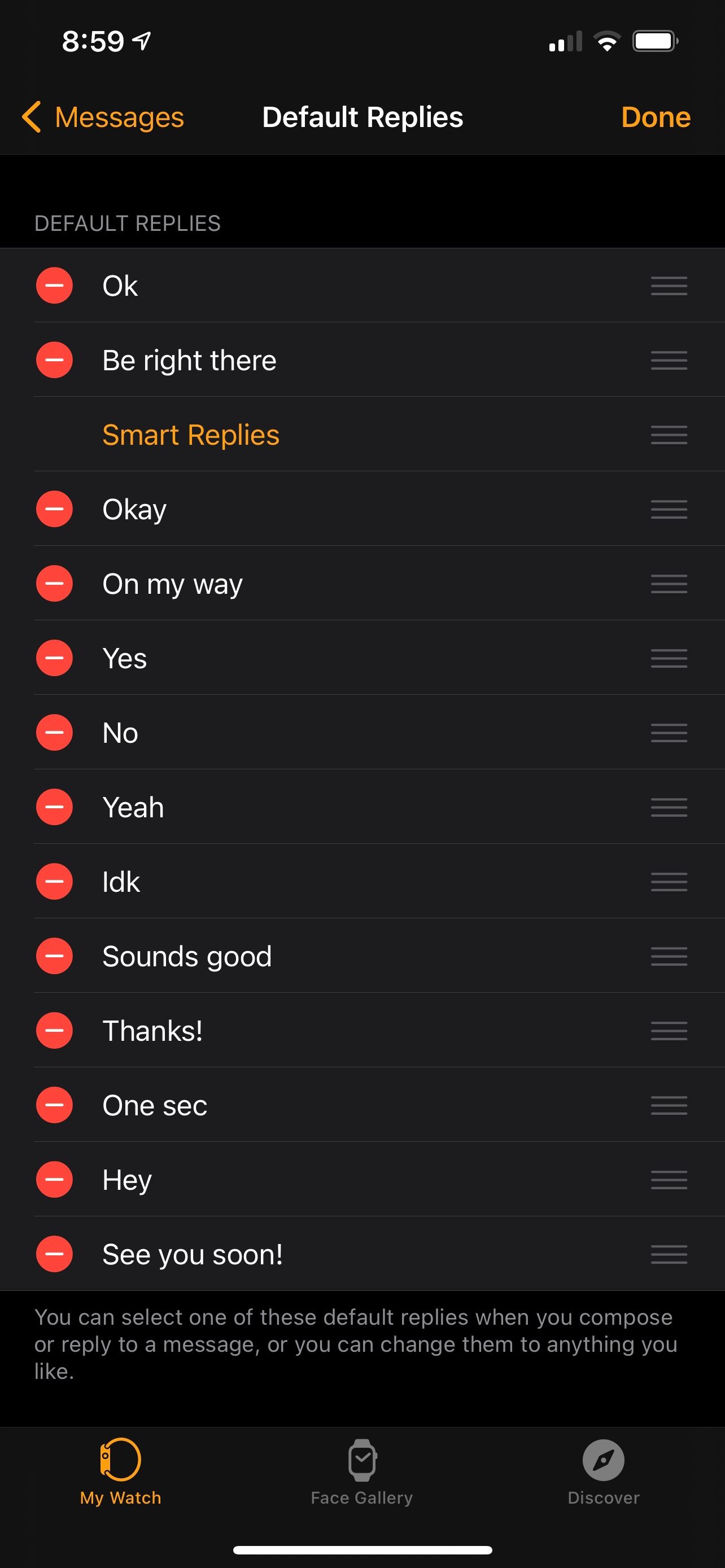Tap the minus icon next to Hello there... See you soon!
The width and height of the screenshot is (725, 1568).
[54, 1253]
